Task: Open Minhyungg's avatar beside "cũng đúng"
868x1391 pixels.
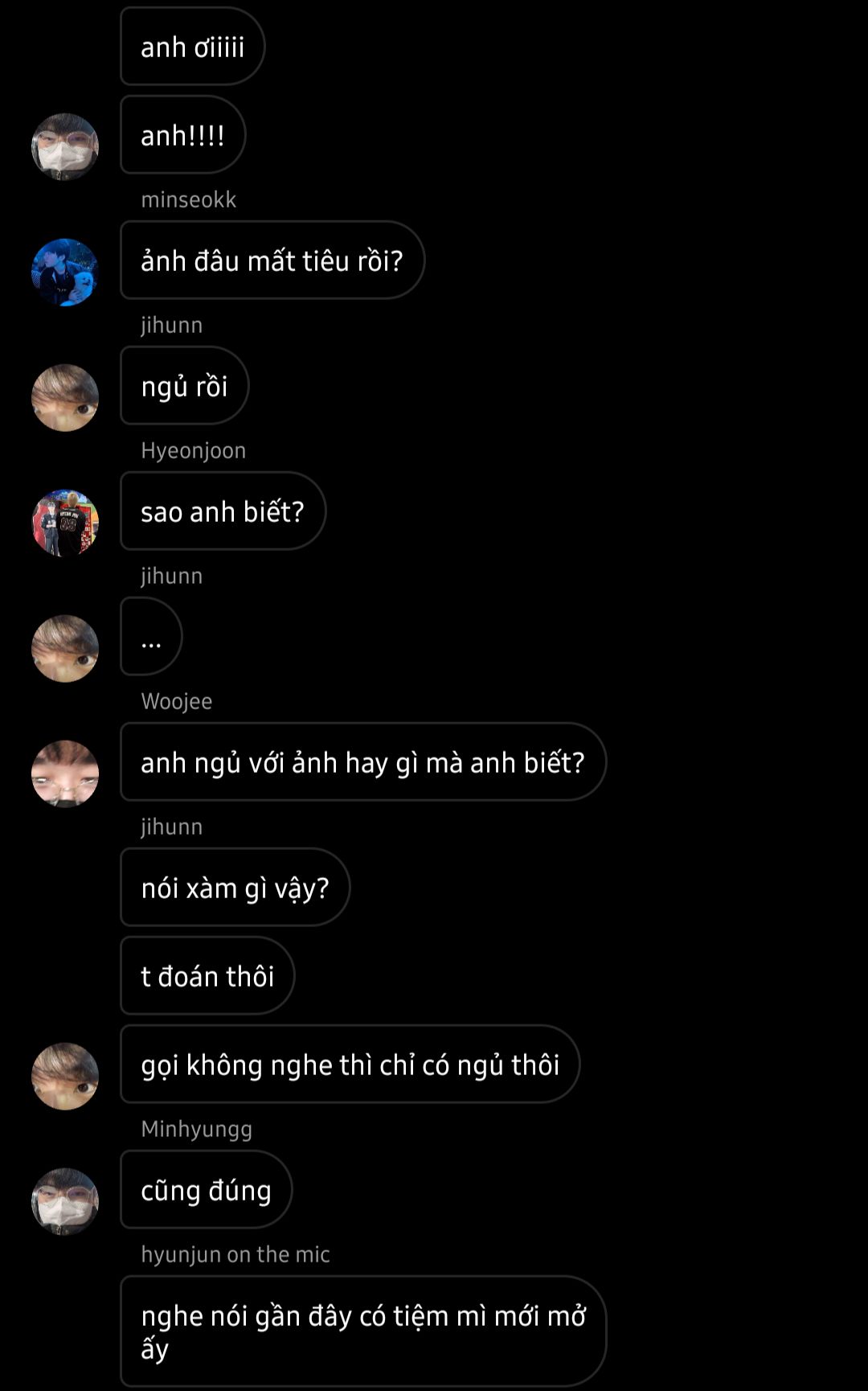Action: point(65,1201)
